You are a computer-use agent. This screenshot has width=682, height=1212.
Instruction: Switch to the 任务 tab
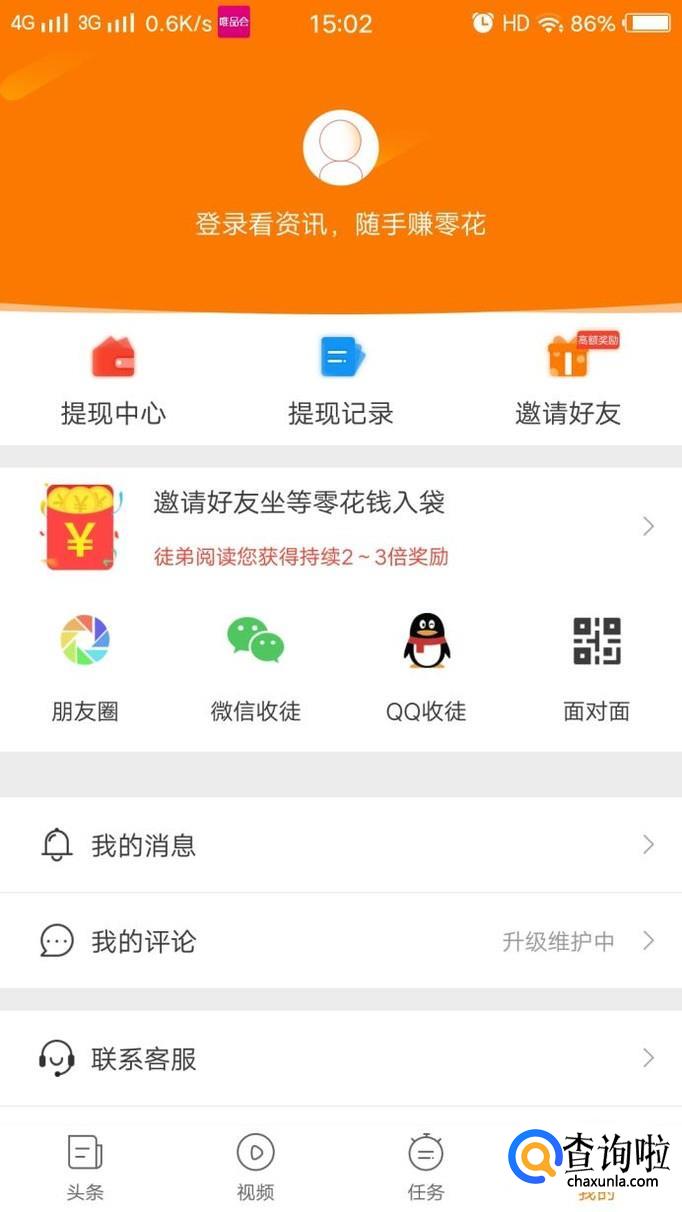pyautogui.click(x=426, y=1166)
